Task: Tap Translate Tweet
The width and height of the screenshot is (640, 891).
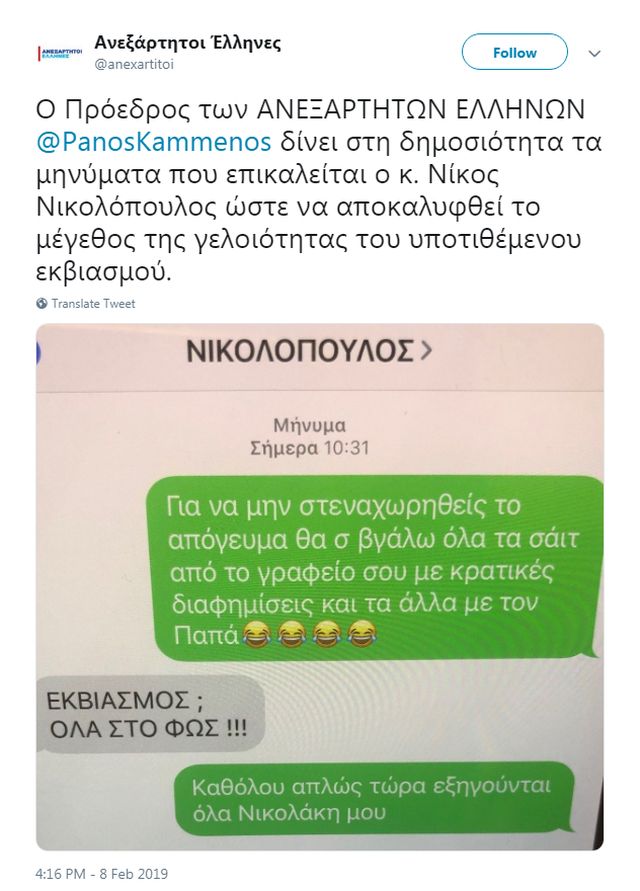Action: 92,303
